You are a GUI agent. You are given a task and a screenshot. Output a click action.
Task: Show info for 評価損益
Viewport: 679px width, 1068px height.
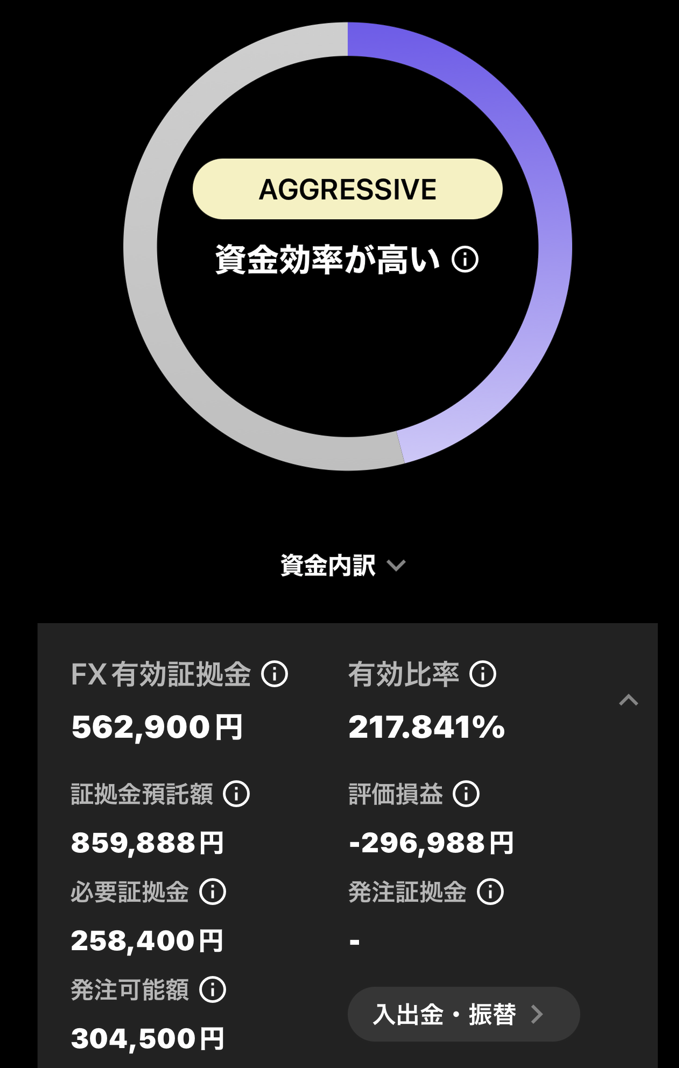click(466, 794)
